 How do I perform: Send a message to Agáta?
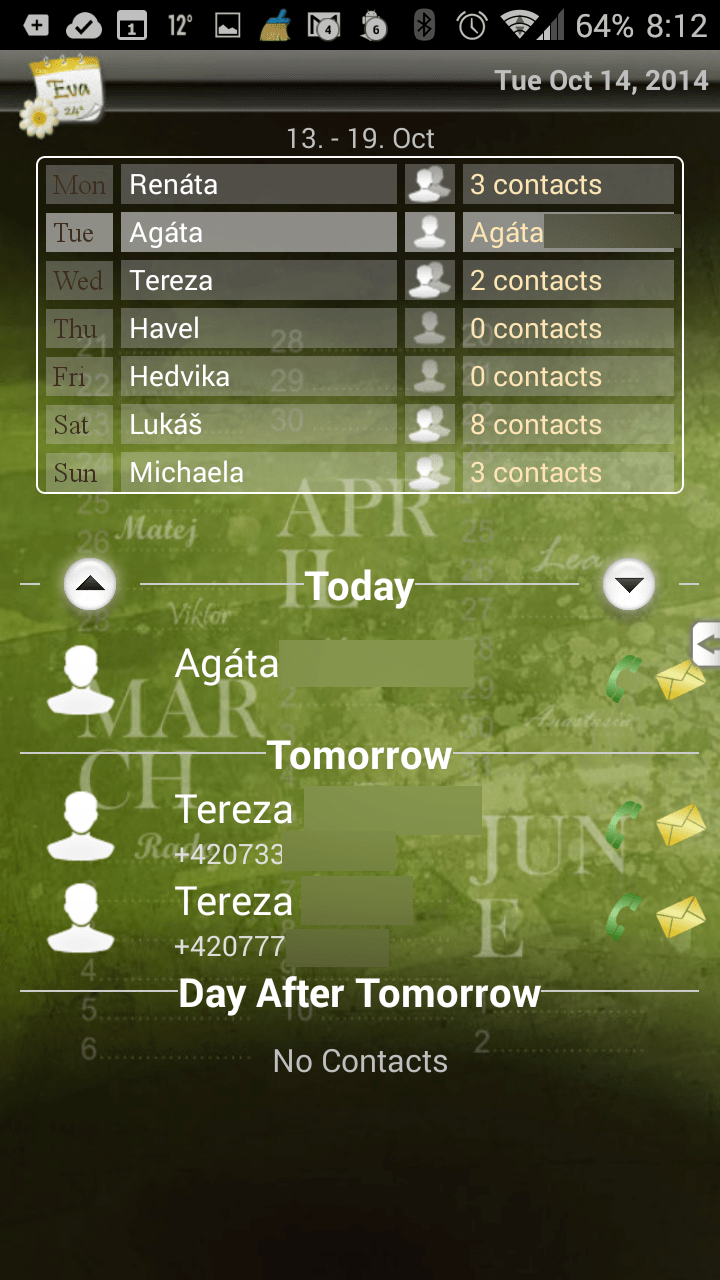coord(681,680)
